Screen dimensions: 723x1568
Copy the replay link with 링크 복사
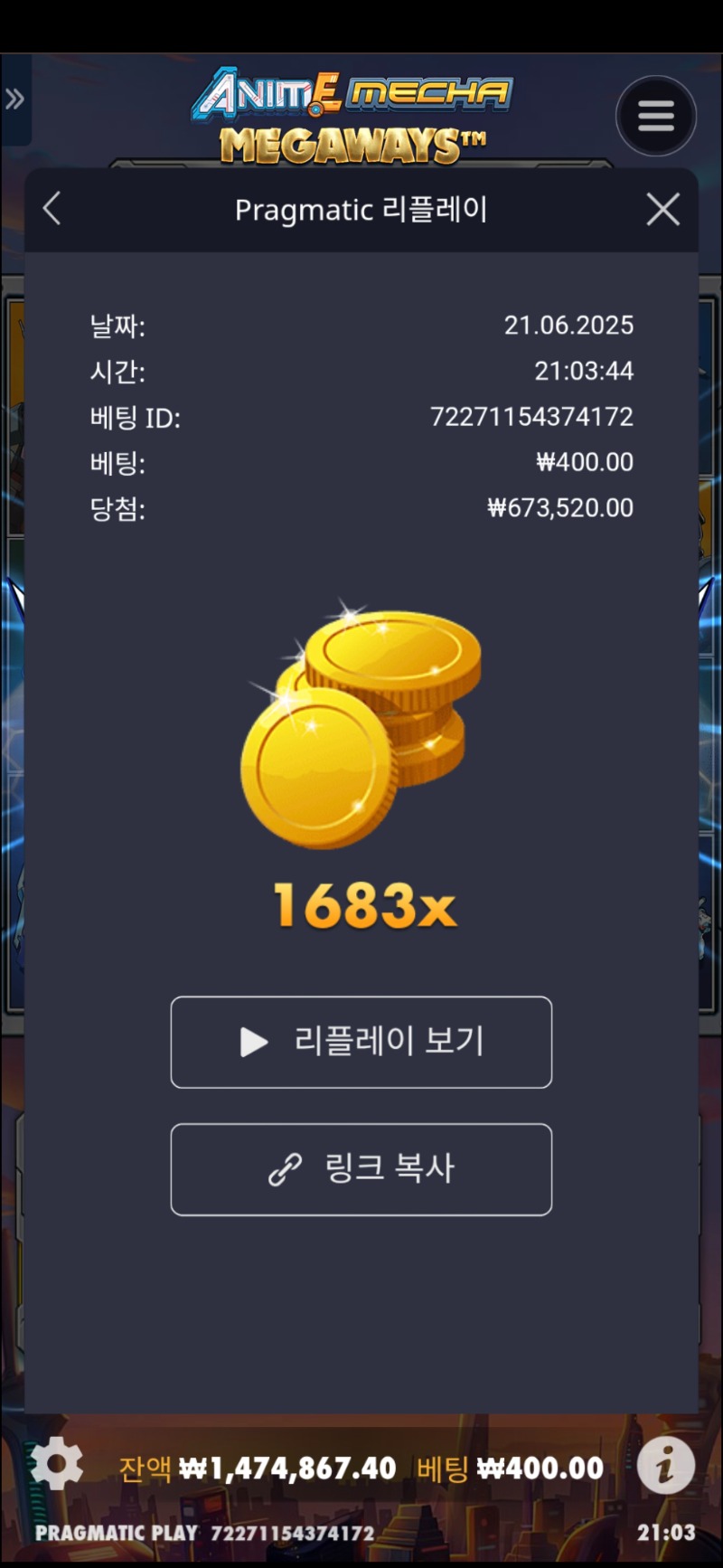coord(361,1169)
